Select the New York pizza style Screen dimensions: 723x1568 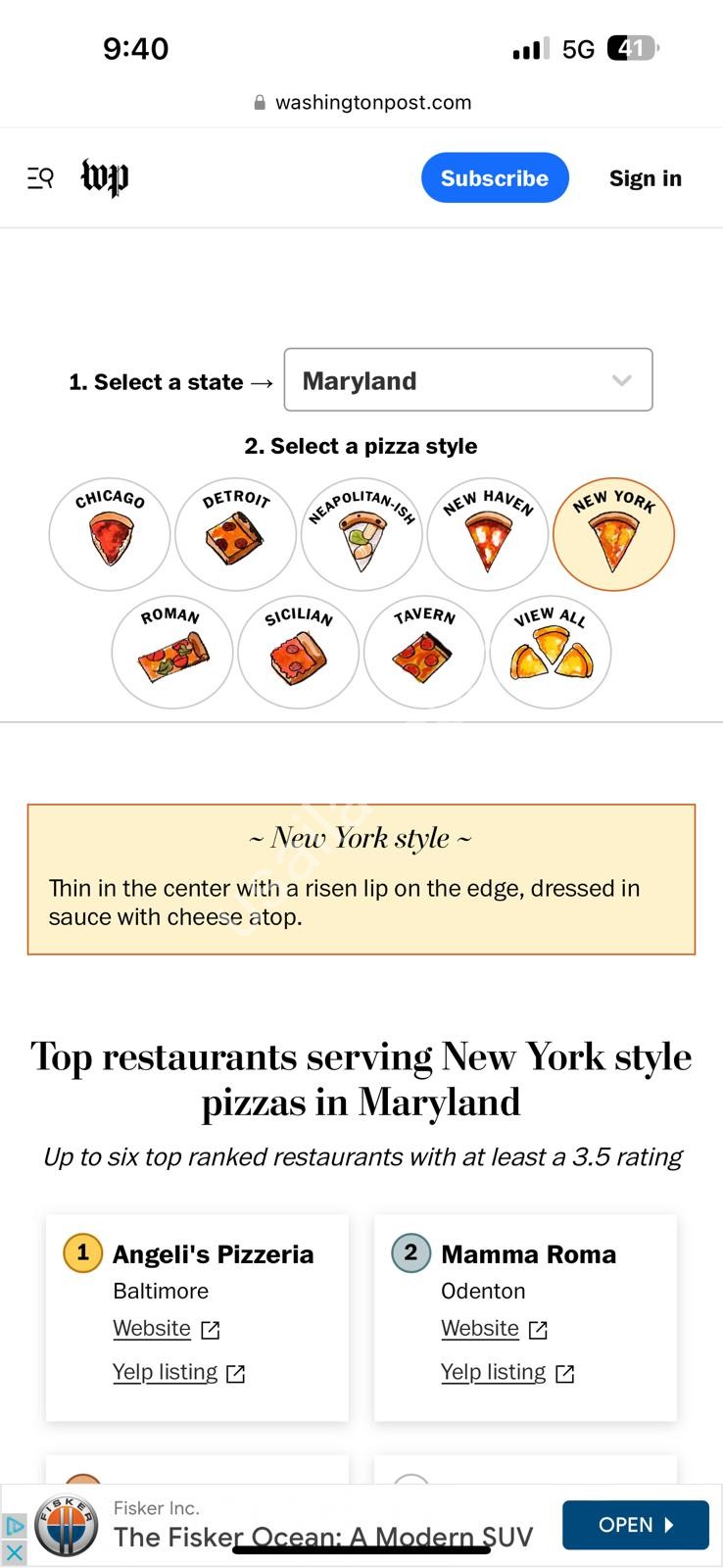click(x=614, y=534)
